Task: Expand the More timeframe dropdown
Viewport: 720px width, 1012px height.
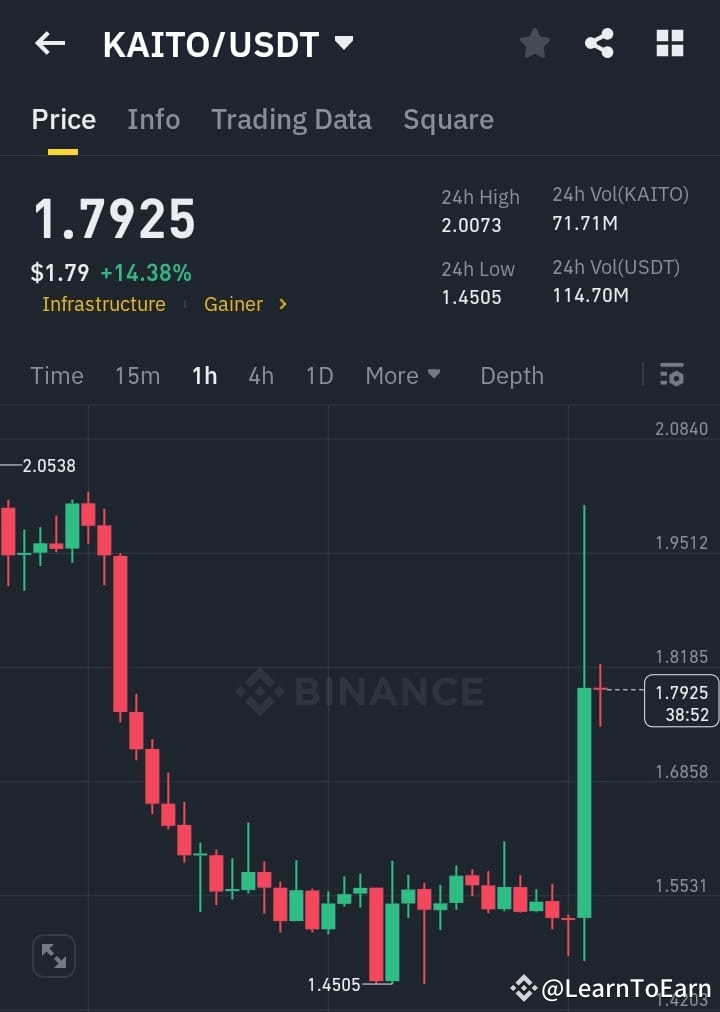Action: [x=403, y=375]
